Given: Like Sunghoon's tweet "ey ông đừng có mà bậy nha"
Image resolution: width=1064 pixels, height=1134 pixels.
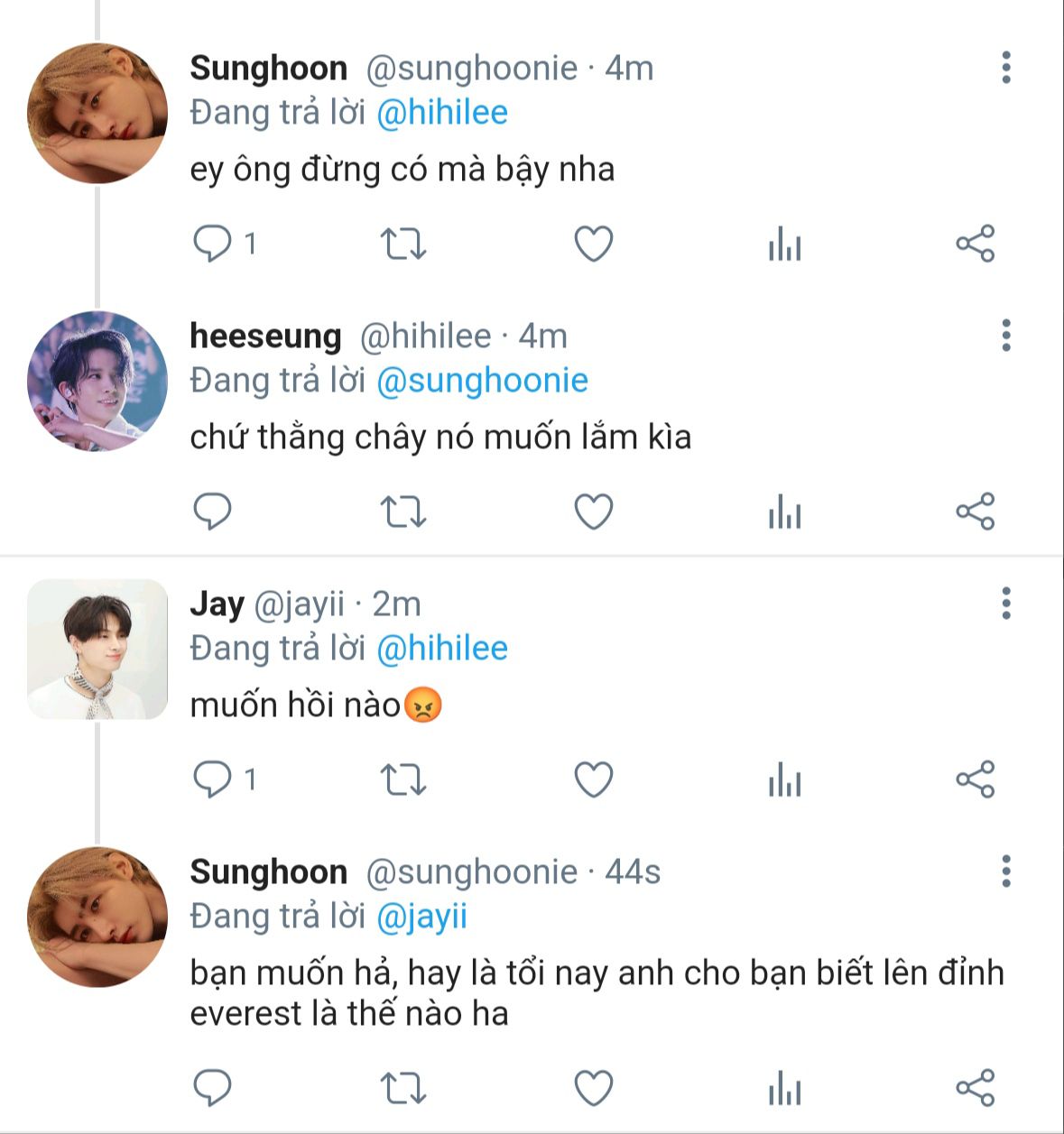Looking at the screenshot, I should [594, 244].
